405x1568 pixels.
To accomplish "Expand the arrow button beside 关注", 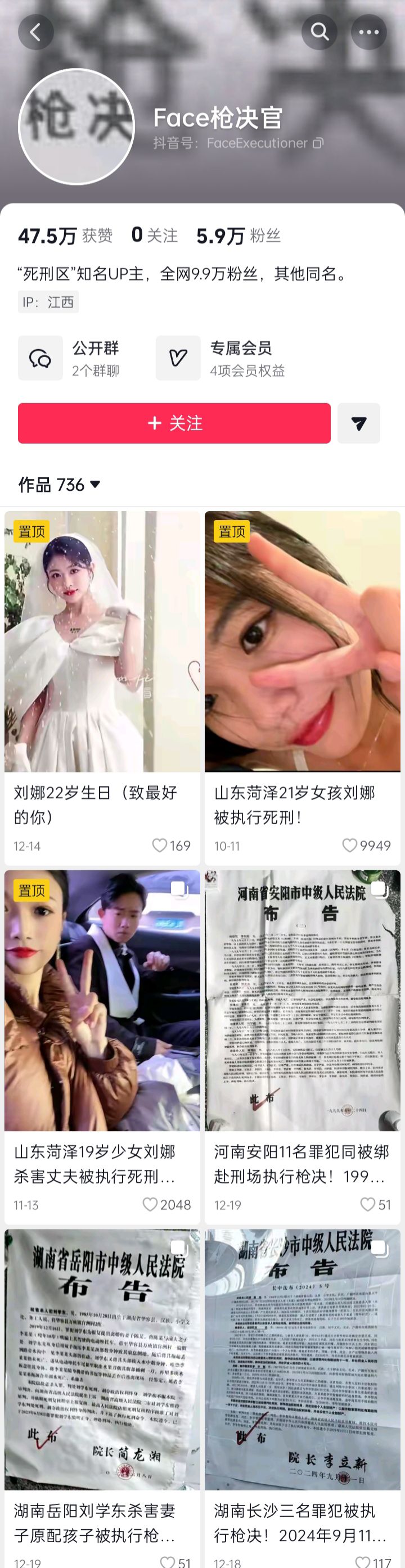I will (359, 423).
